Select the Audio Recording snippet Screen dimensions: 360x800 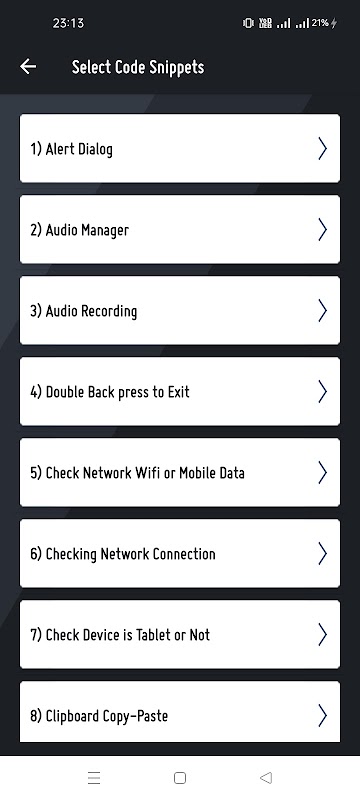(179, 311)
